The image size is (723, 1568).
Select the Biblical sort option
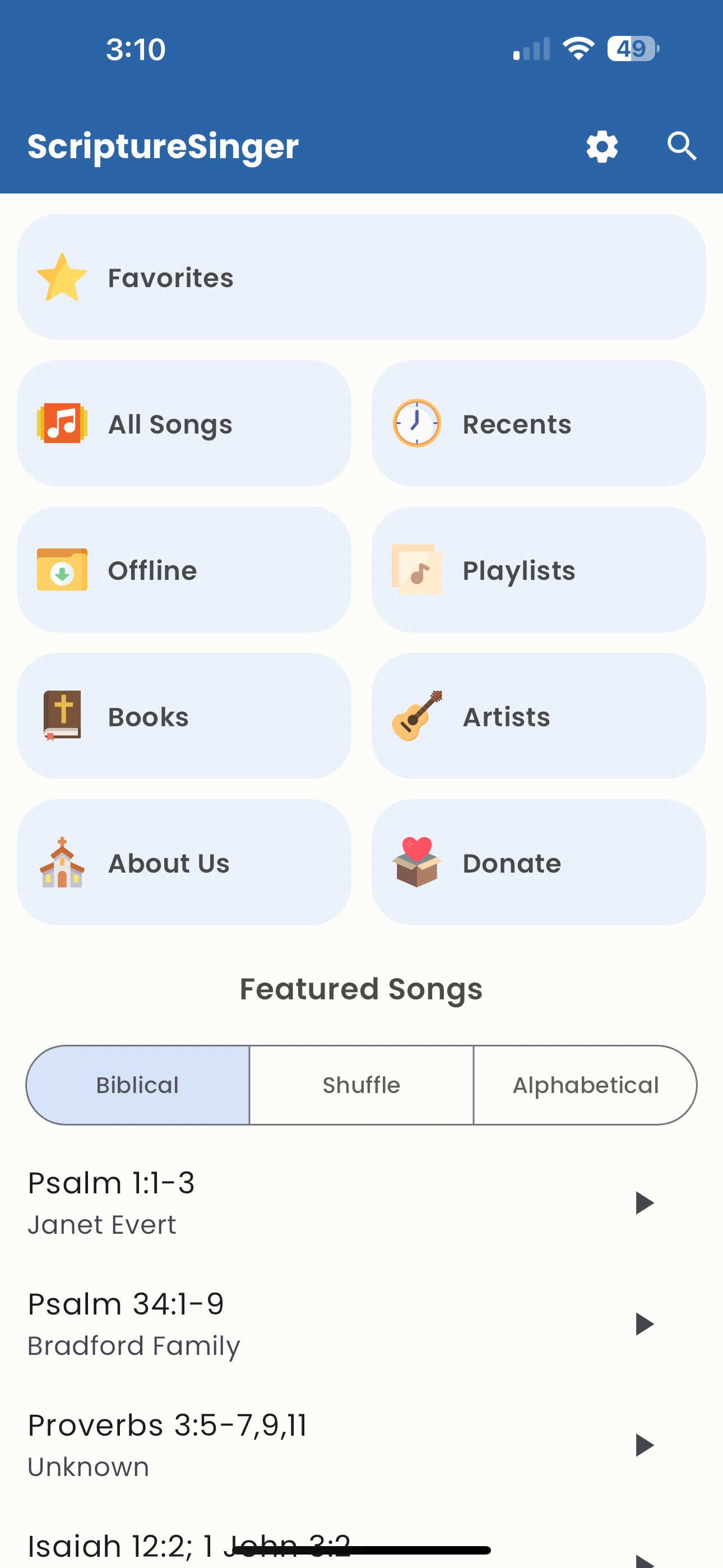point(137,1085)
